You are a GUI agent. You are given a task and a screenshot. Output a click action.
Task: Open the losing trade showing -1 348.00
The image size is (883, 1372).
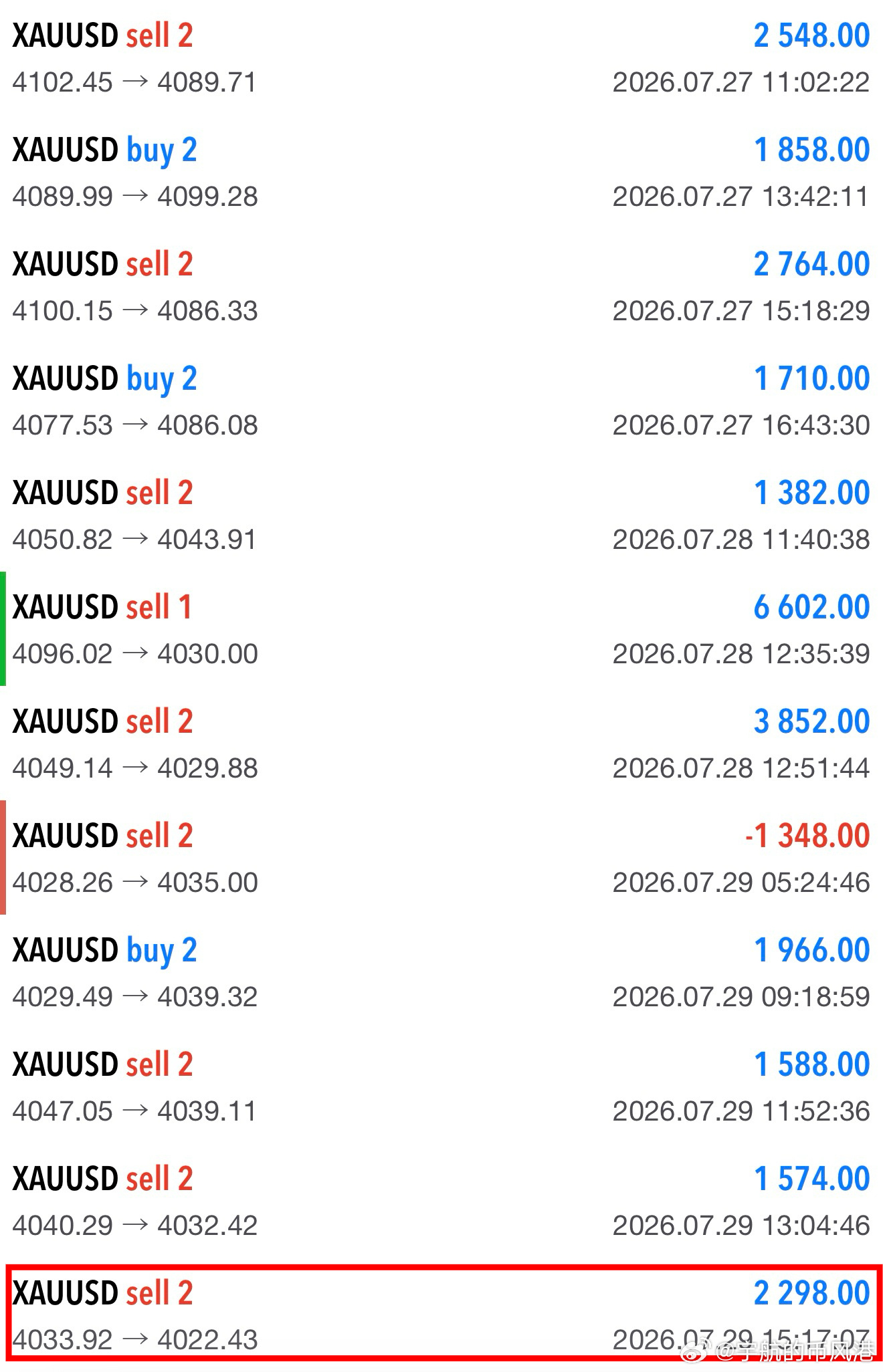pos(441,858)
